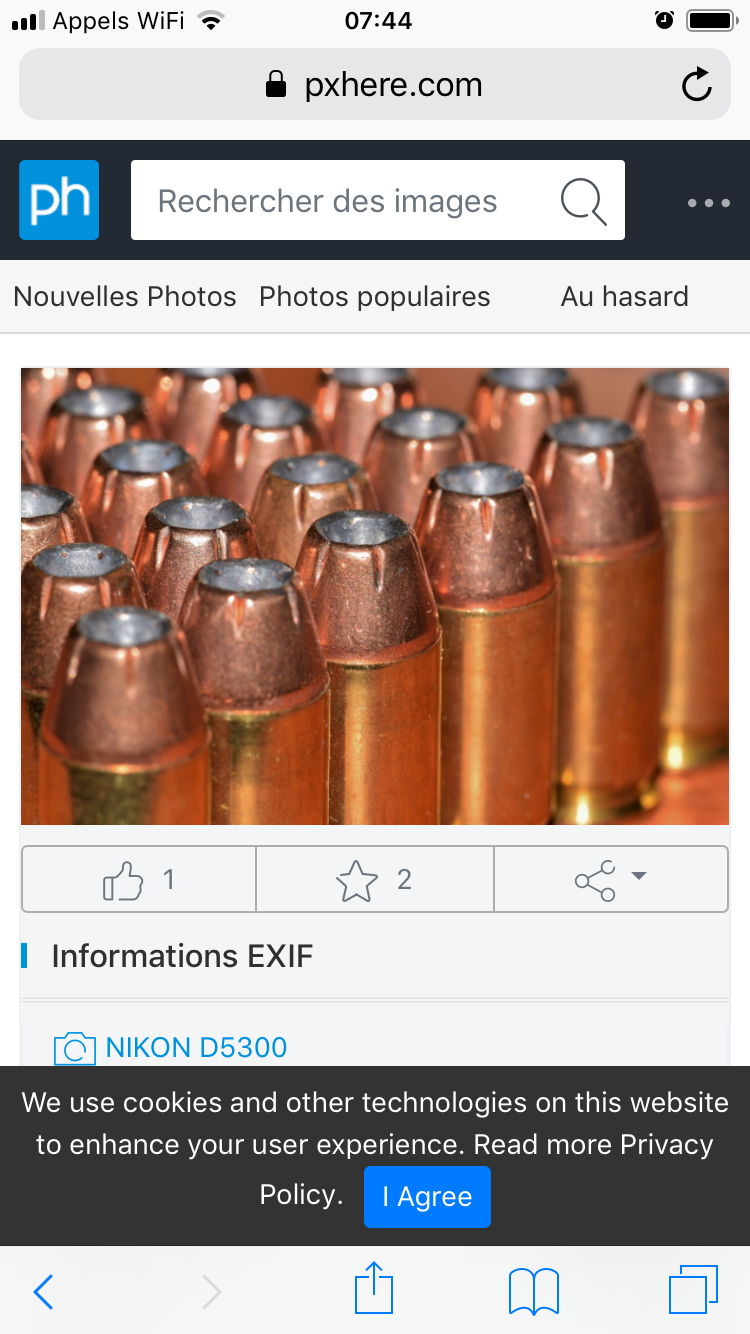The image size is (750, 1334).
Task: Show open Safari tabs
Action: 693,1289
